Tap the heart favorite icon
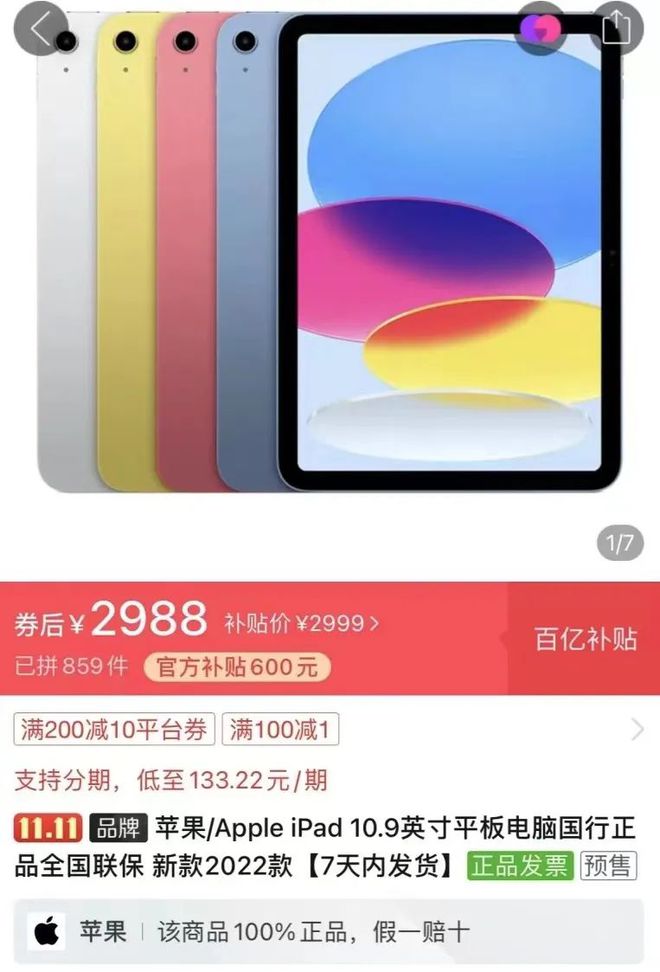This screenshot has width=660, height=972. click(x=541, y=28)
